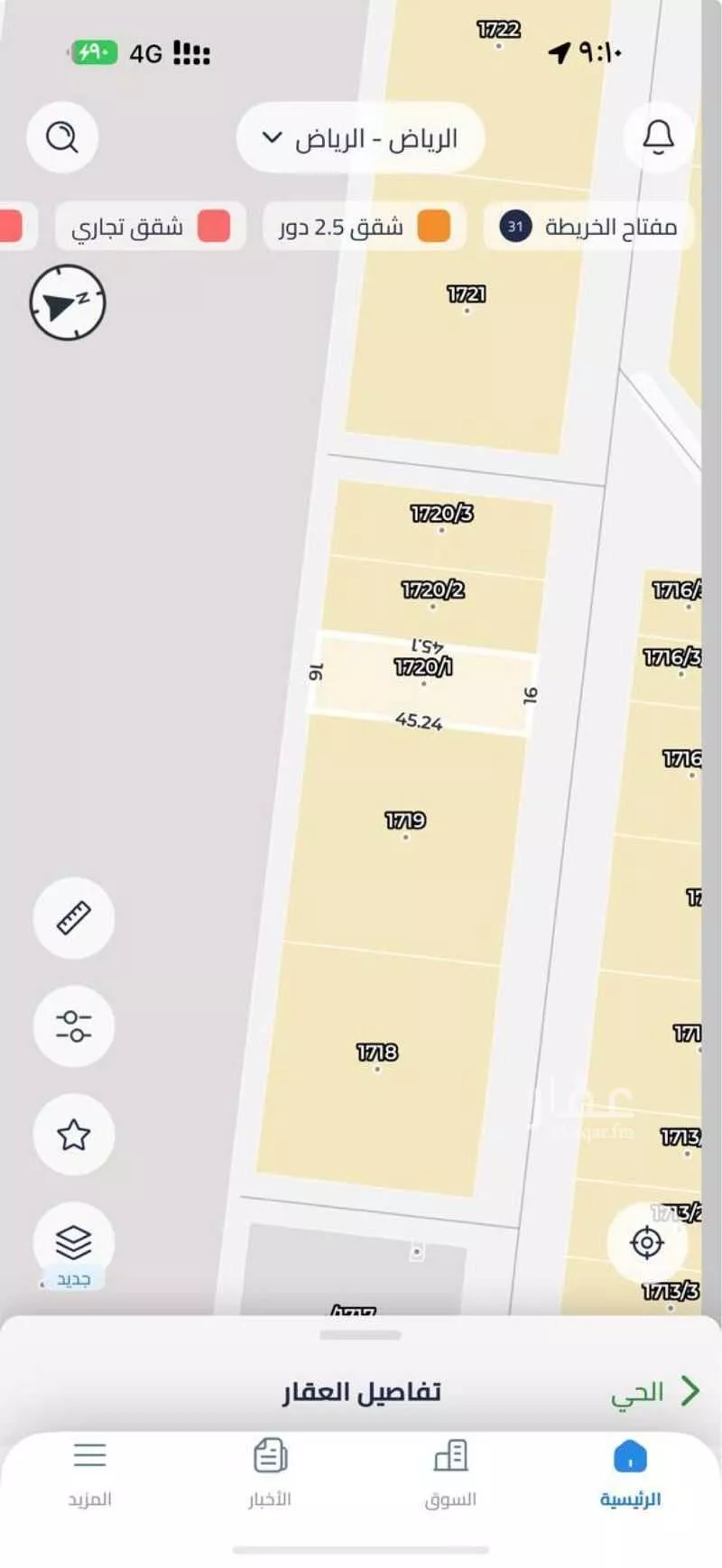Open the map filter sliders
The height and width of the screenshot is (1568, 722).
click(x=74, y=1026)
